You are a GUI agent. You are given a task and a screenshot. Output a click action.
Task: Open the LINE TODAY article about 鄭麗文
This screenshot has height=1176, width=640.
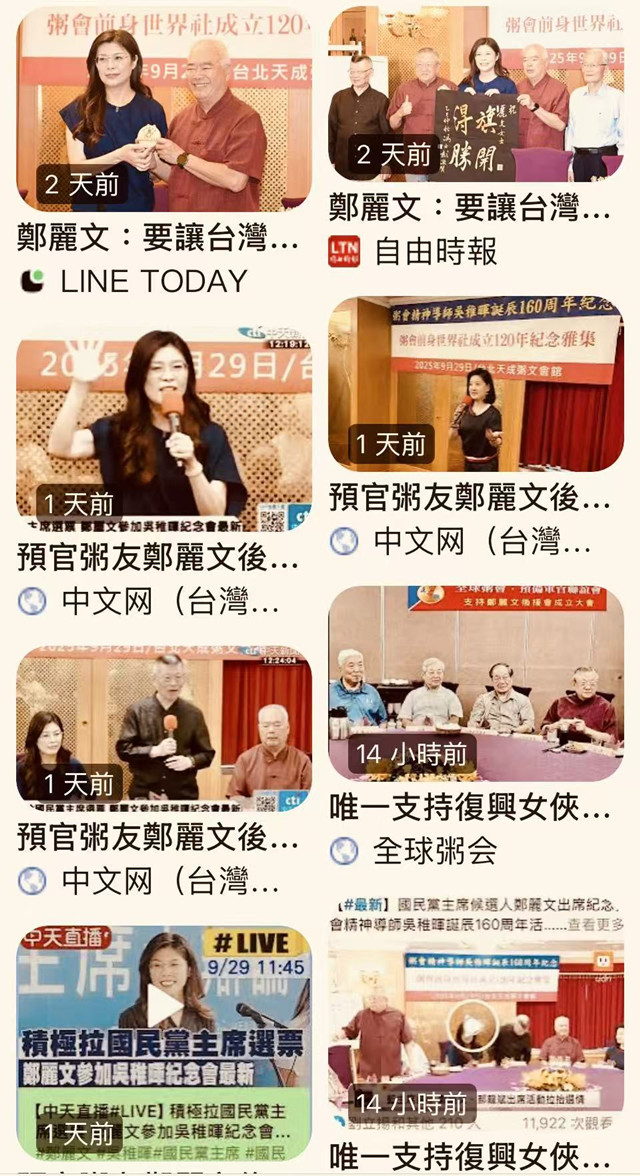point(163,110)
